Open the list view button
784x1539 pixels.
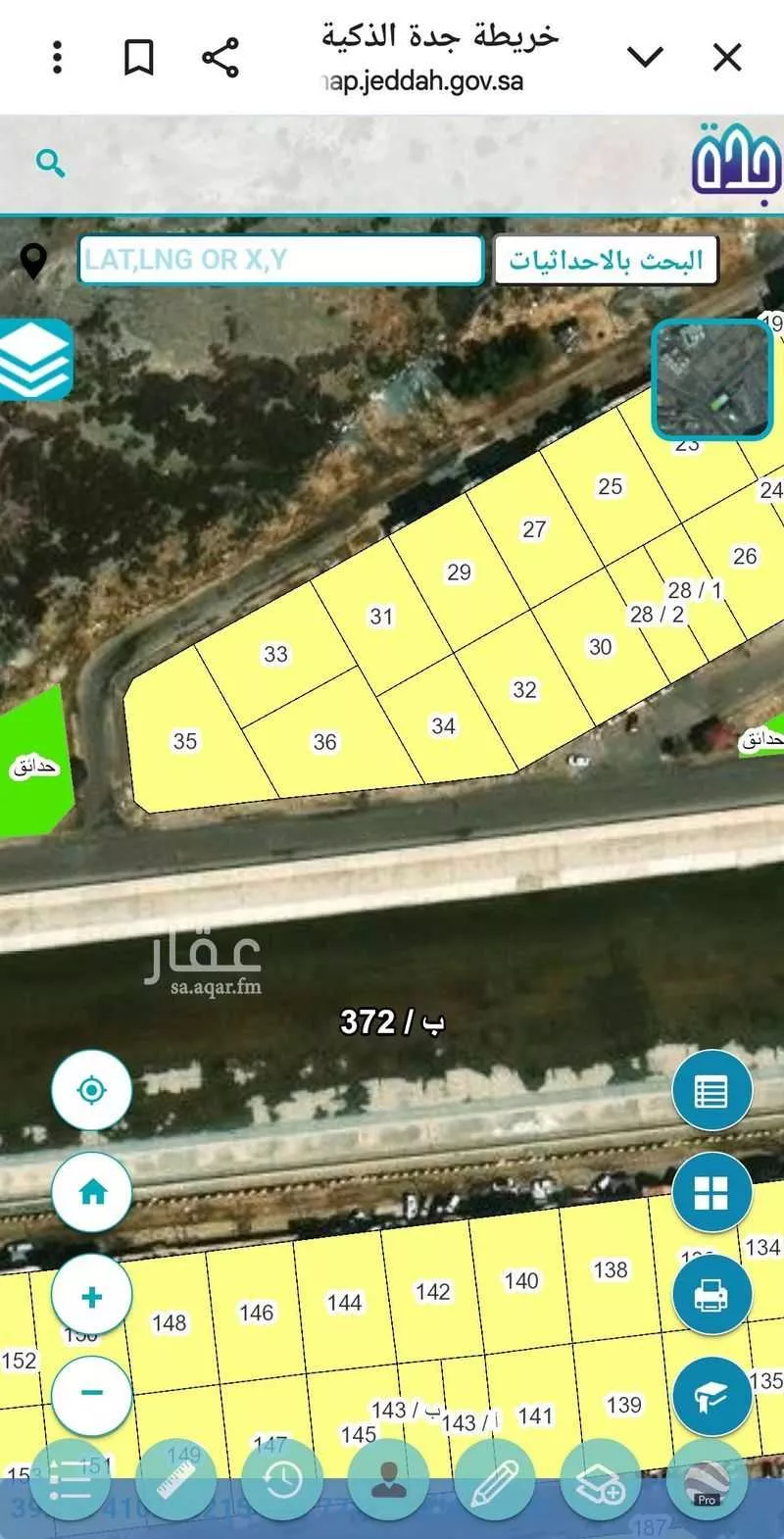711,1090
